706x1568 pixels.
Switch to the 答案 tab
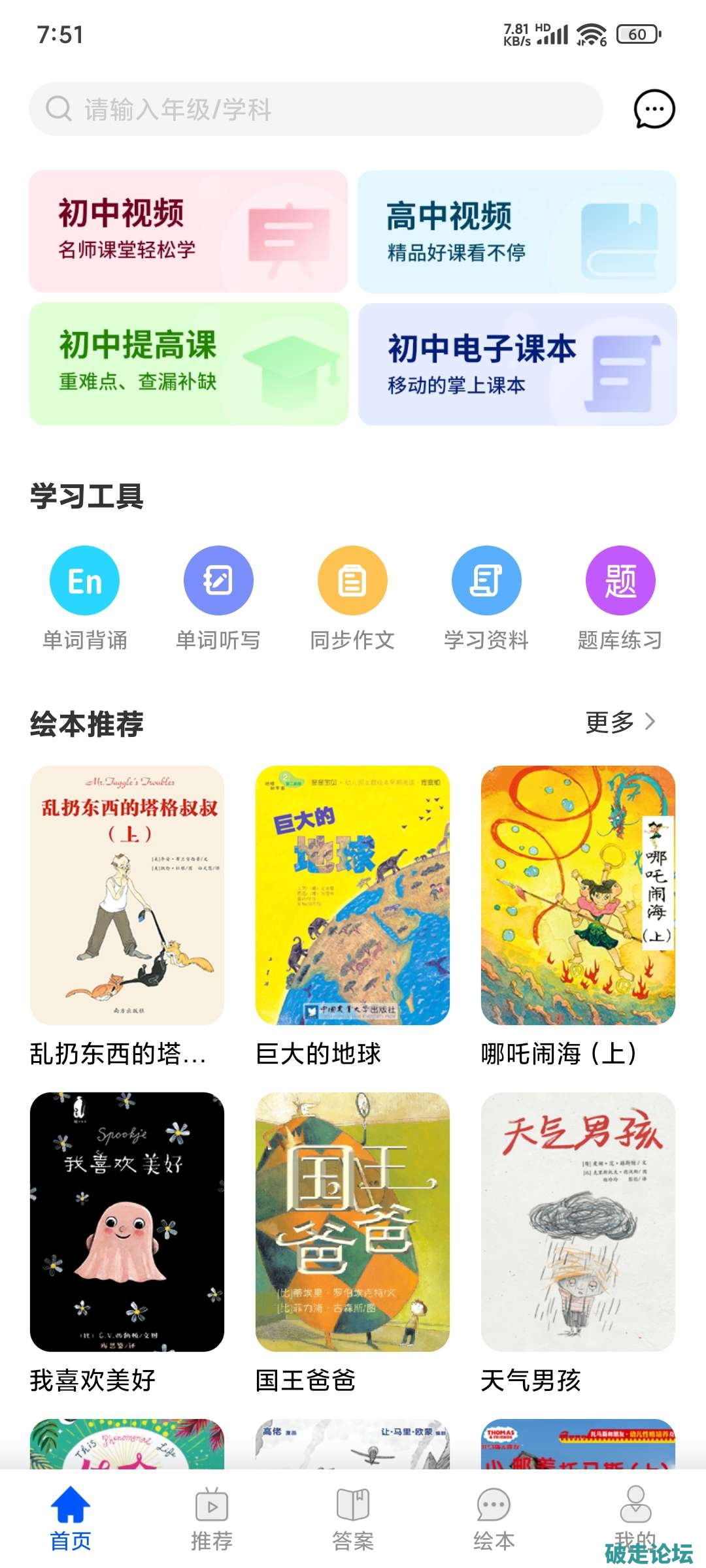tap(353, 1519)
